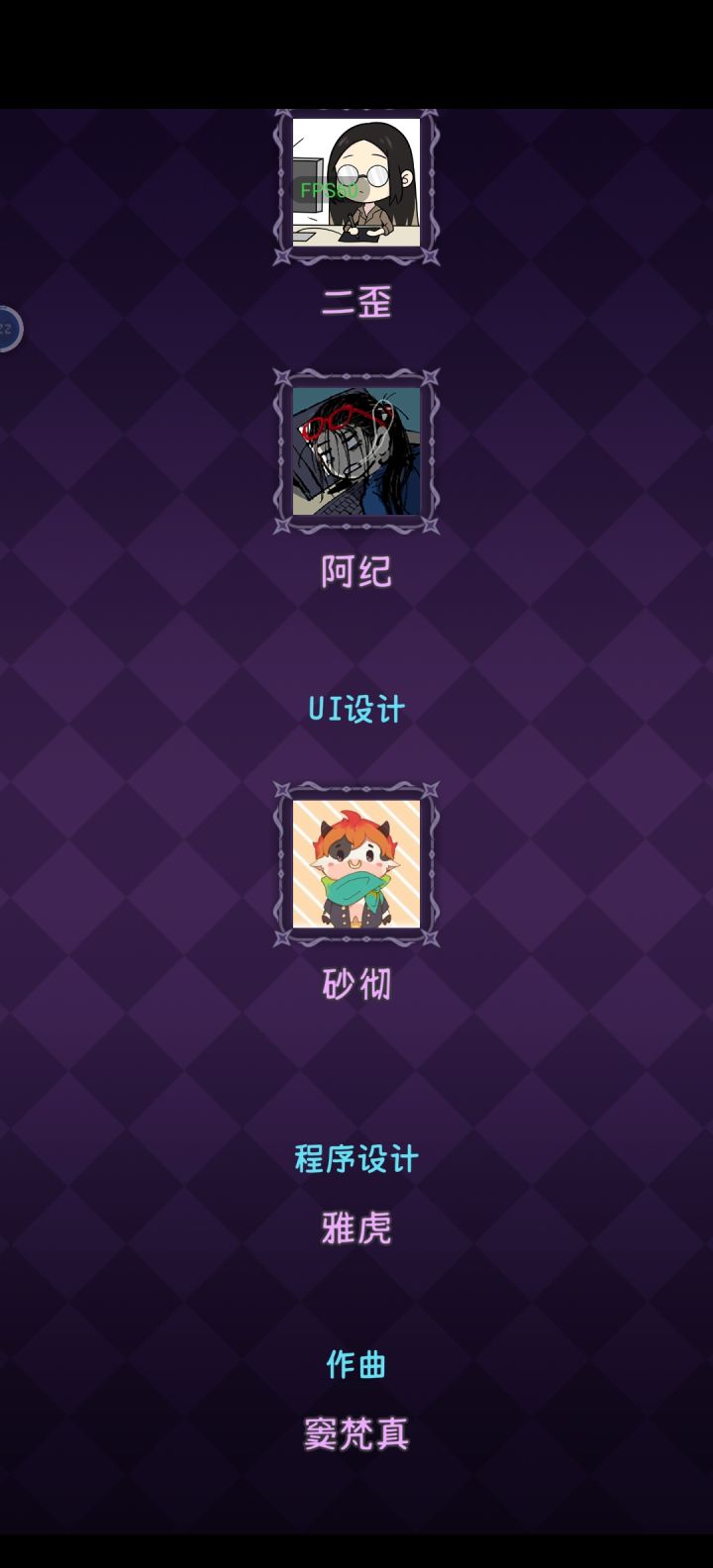Click the composer name 窦梵真
The image size is (713, 1568).
pyautogui.click(x=355, y=1432)
